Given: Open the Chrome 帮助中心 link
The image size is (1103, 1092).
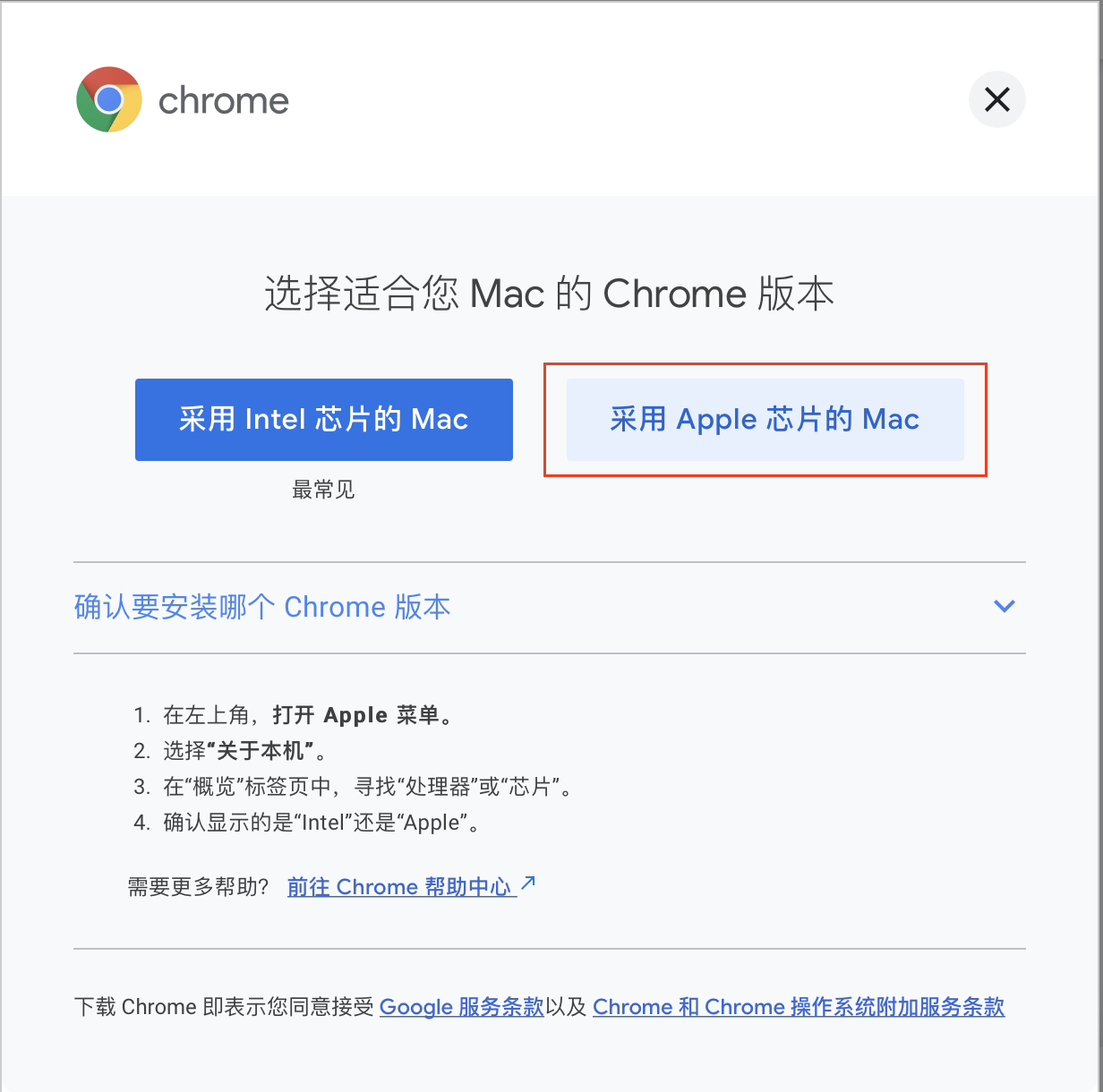Looking at the screenshot, I should 400,887.
